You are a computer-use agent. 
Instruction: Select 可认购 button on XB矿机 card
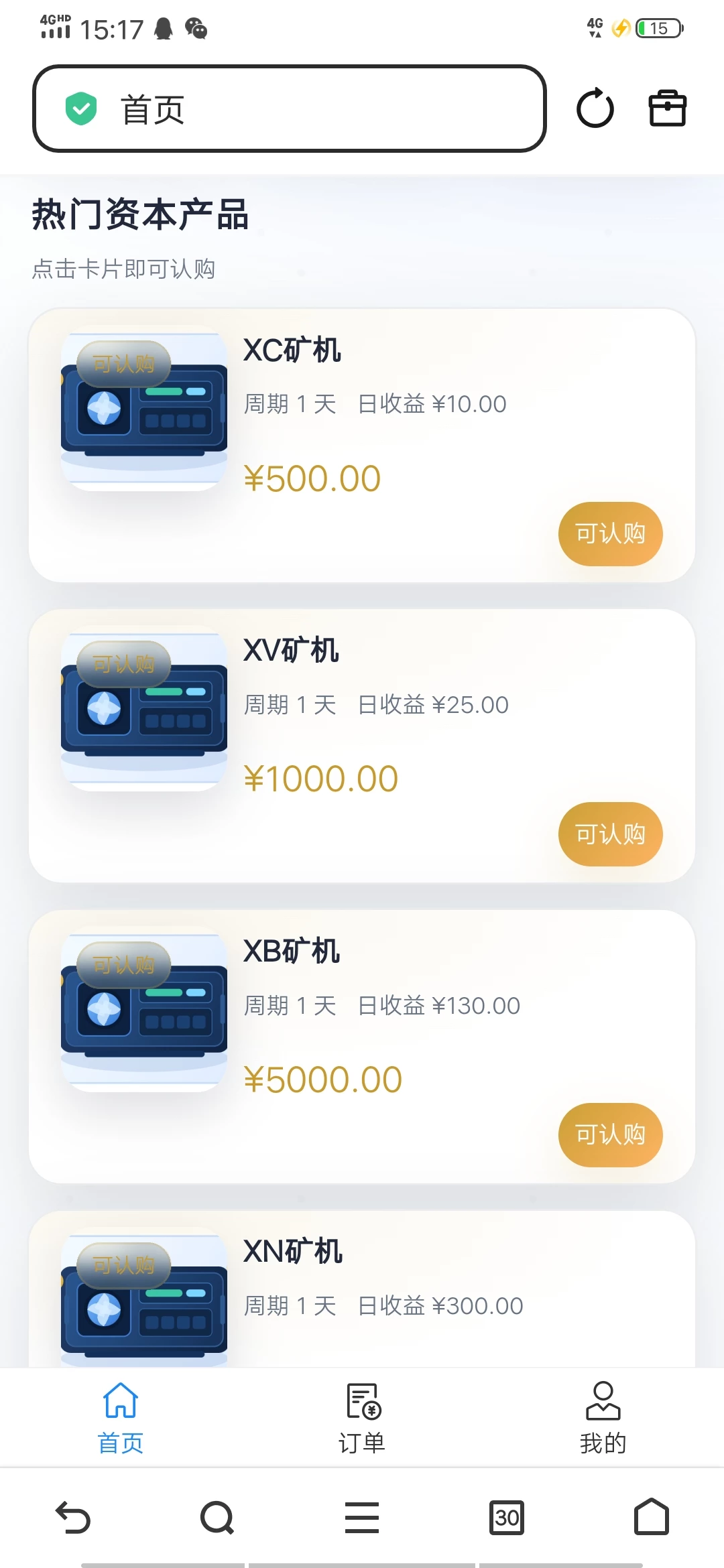(x=610, y=1135)
